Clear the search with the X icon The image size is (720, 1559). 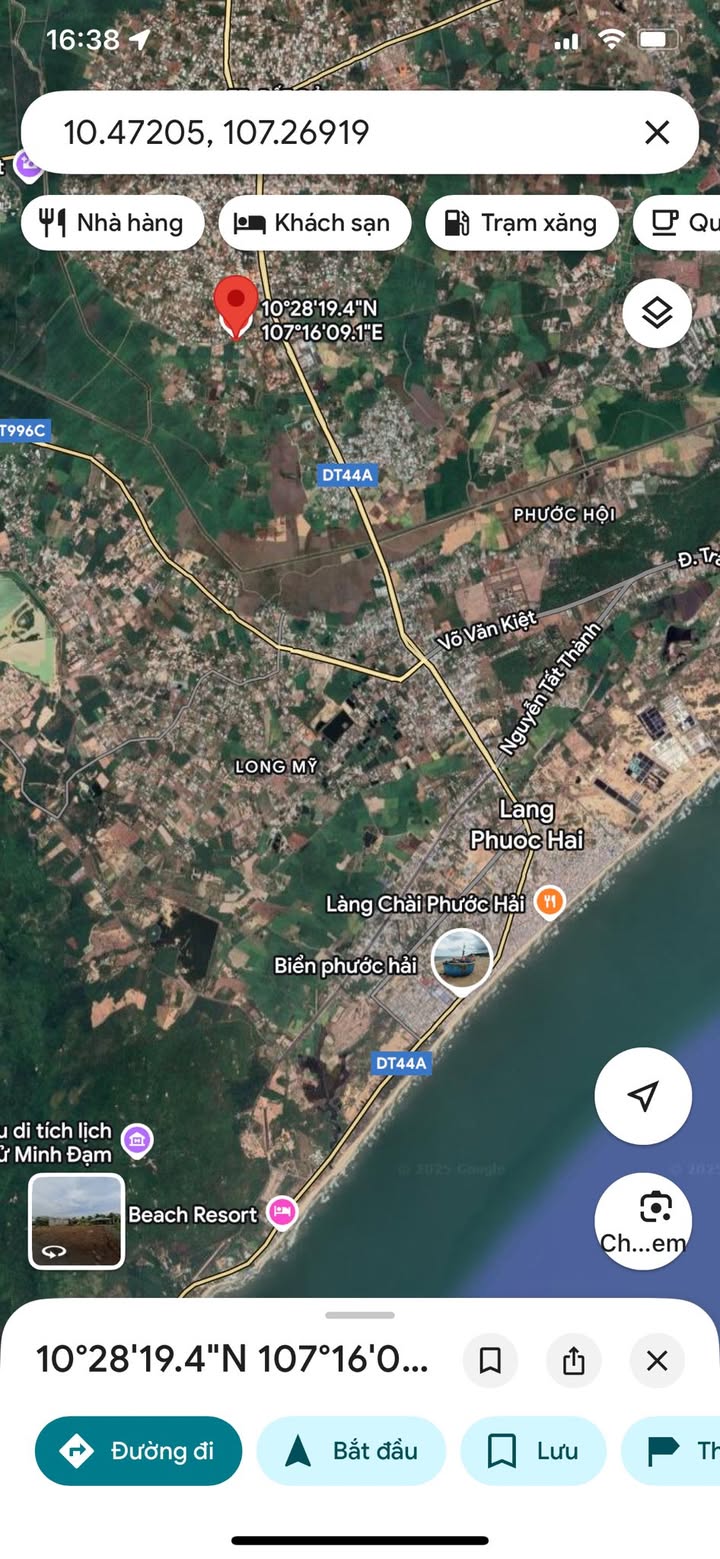tap(657, 133)
